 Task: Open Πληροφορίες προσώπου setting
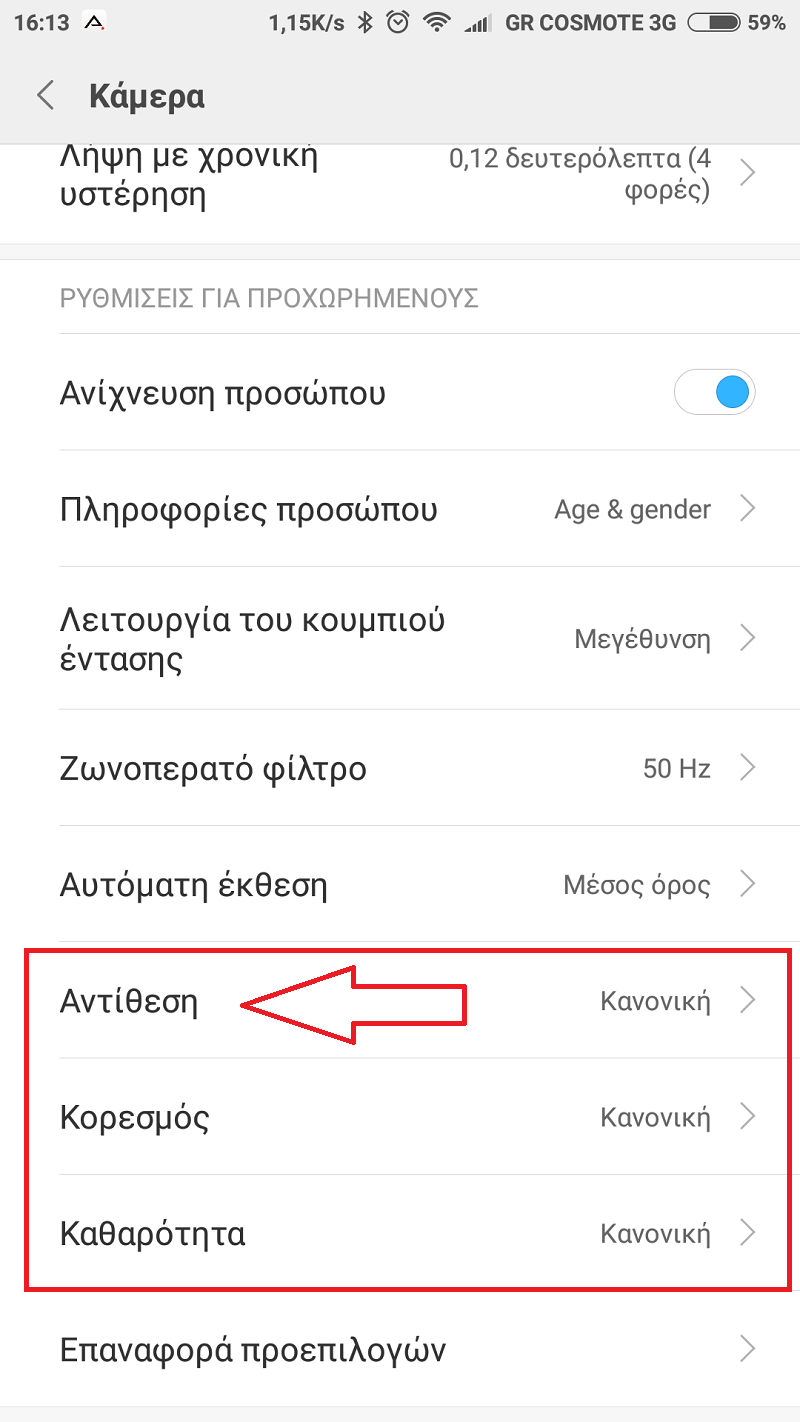400,509
